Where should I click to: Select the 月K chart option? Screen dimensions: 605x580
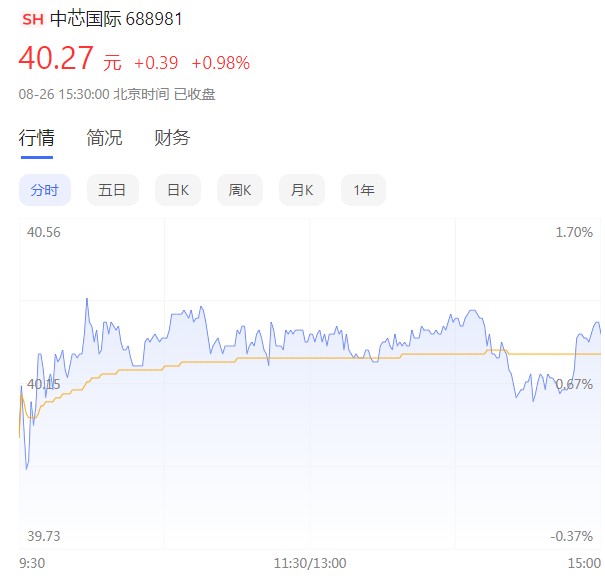302,190
